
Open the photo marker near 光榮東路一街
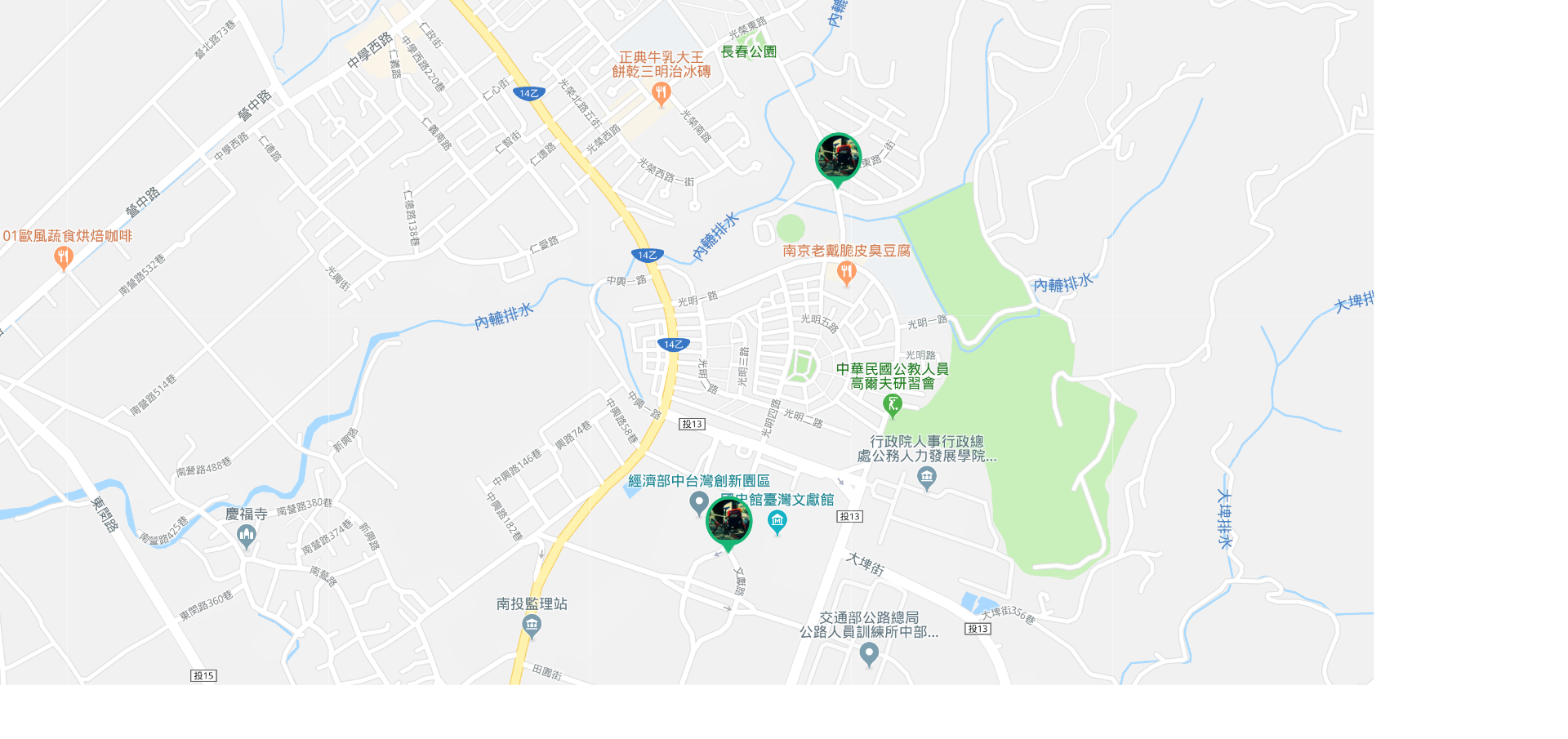838,157
